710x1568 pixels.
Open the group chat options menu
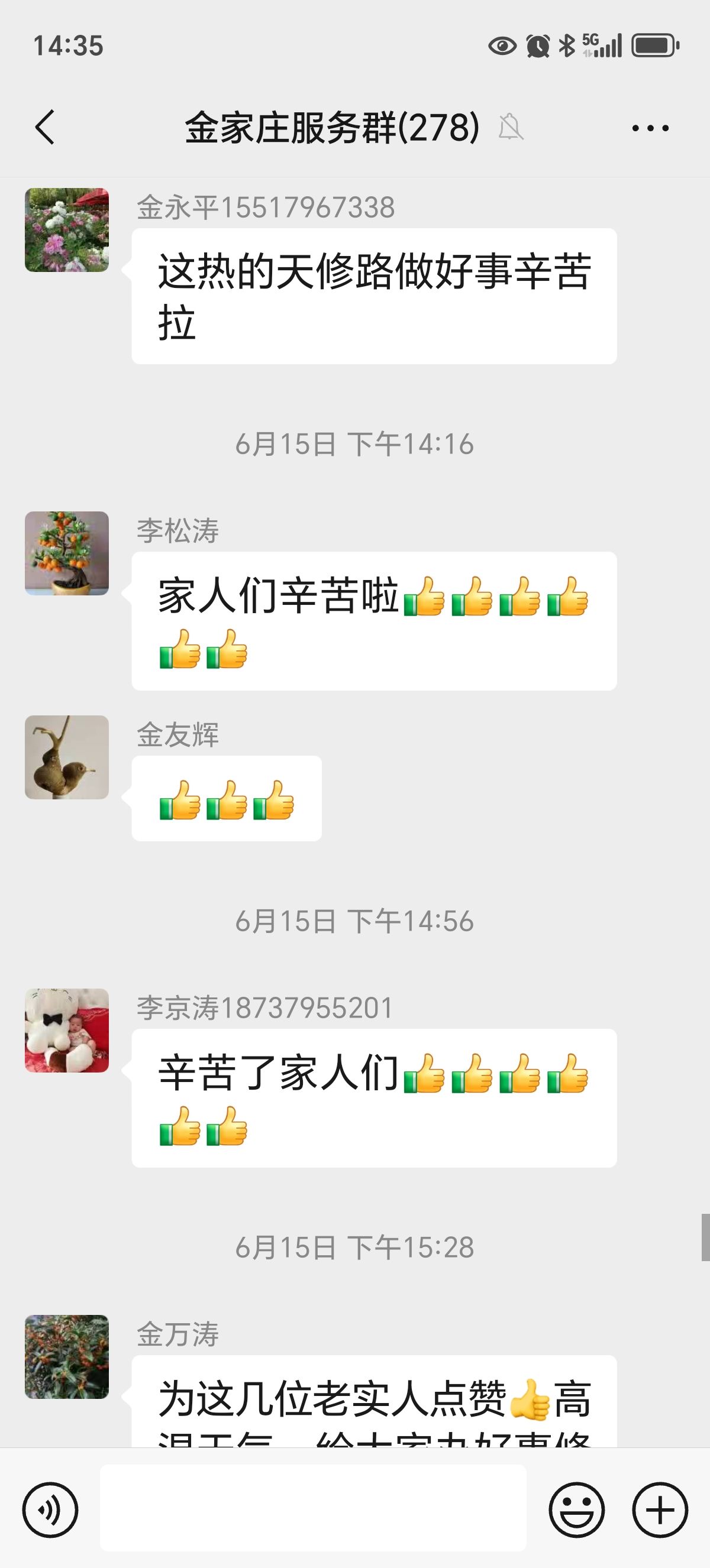[x=650, y=128]
